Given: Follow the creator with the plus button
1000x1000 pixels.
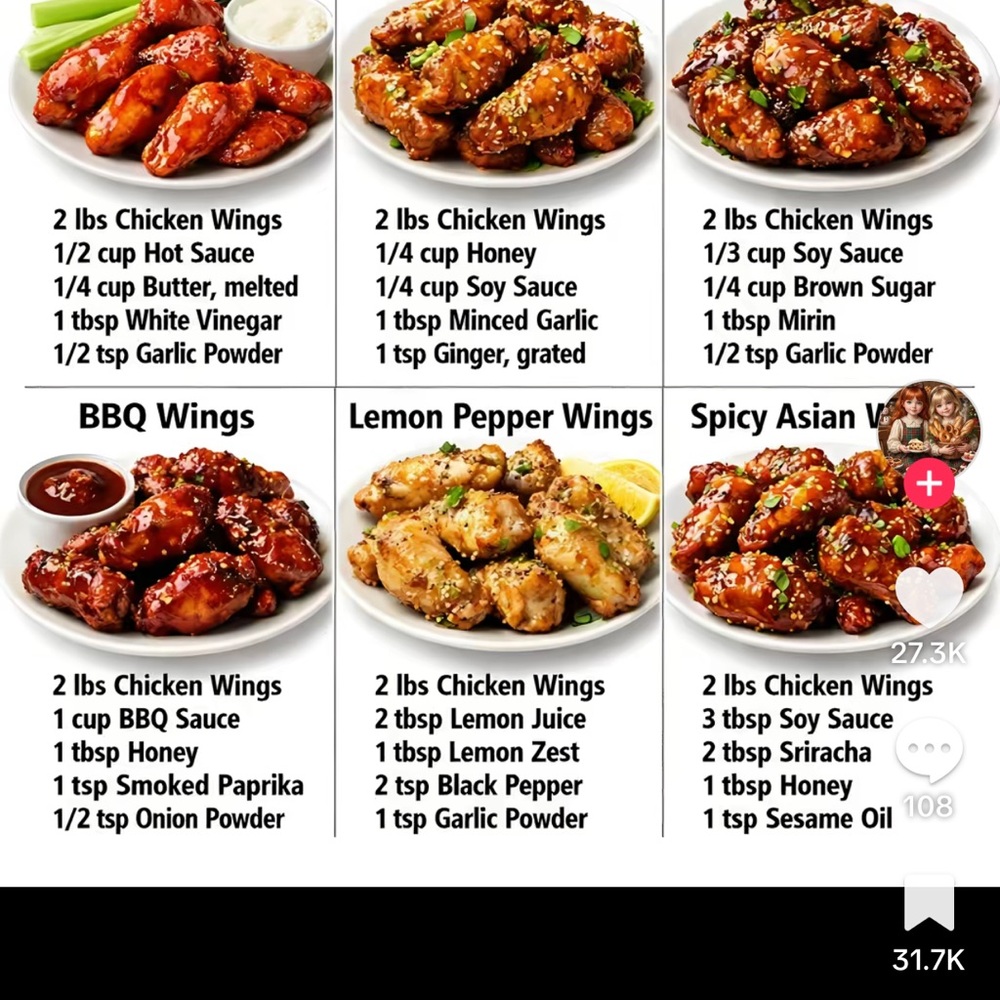Looking at the screenshot, I should (929, 485).
